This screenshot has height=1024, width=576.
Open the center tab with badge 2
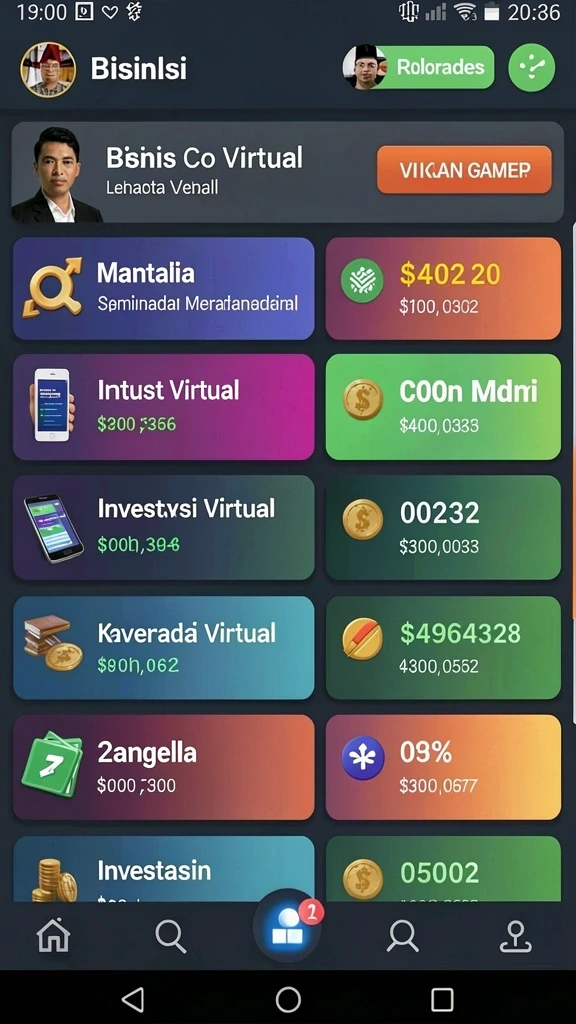[x=287, y=927]
